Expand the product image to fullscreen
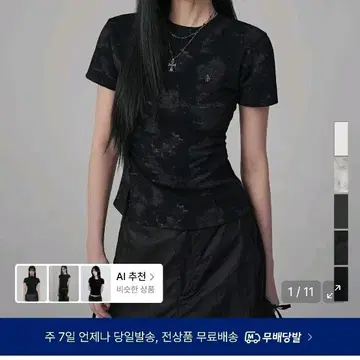 332,292
